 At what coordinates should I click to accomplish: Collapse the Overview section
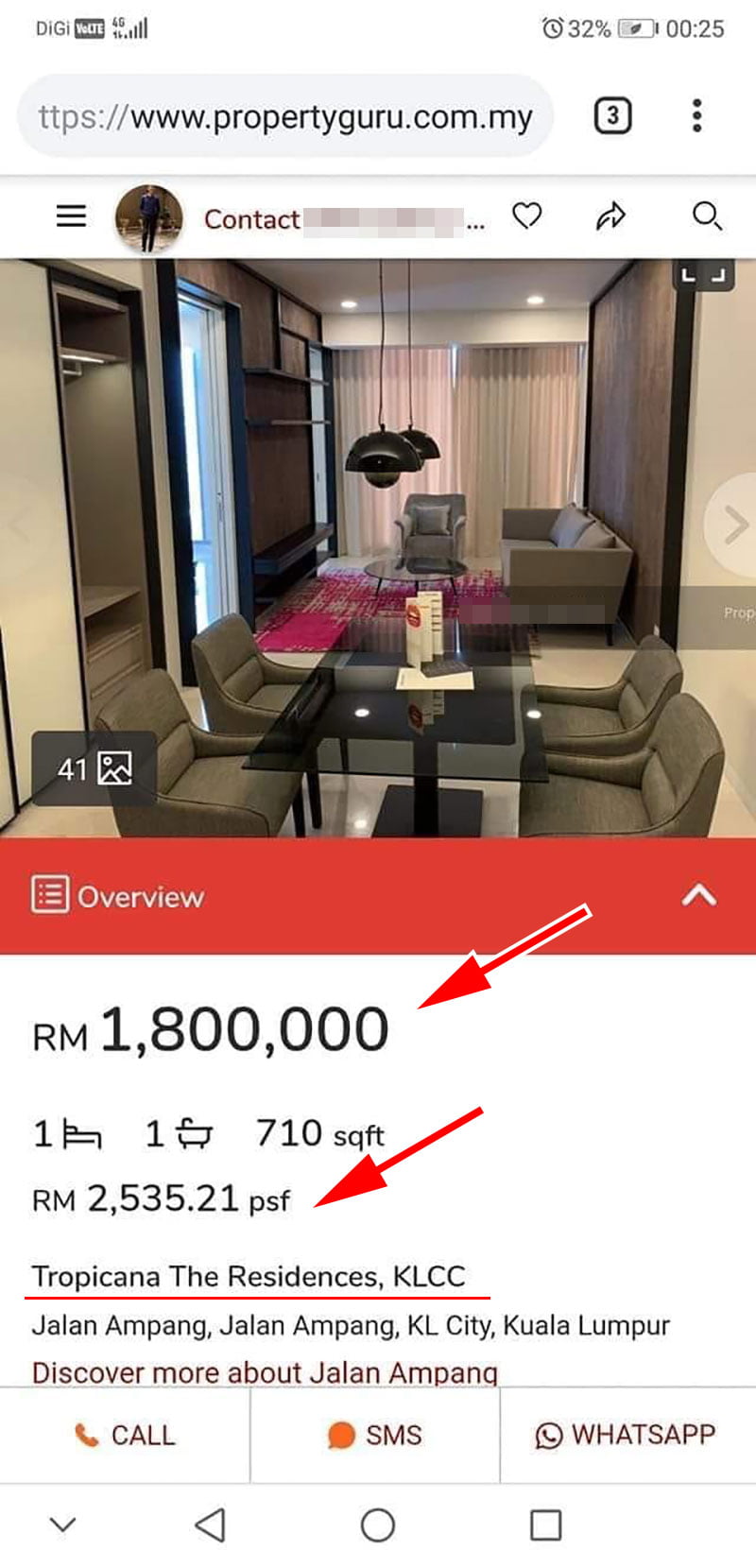click(x=698, y=895)
